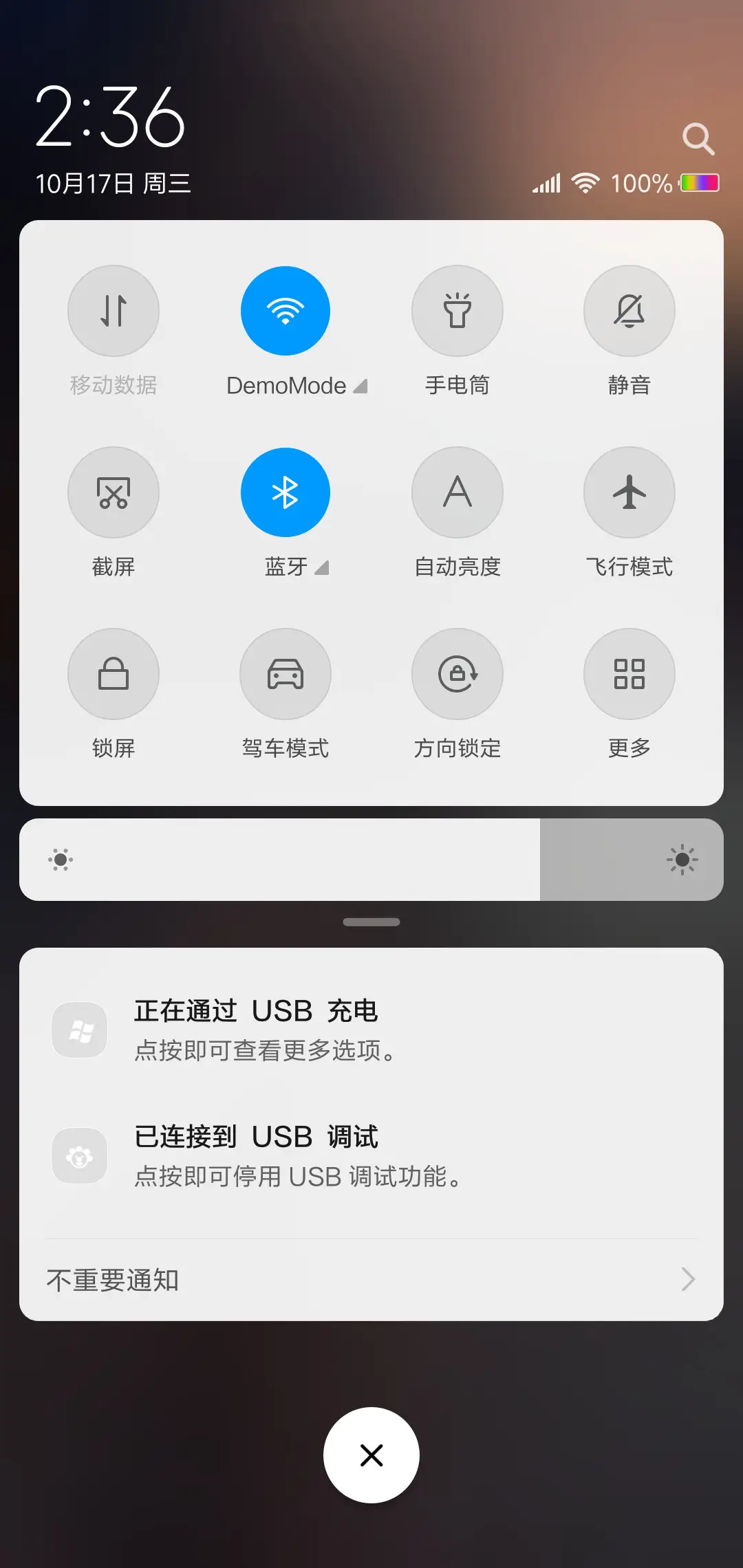Viewport: 743px width, 1568px height.
Task: Enable orientation lock (方向锁定)
Action: (457, 675)
